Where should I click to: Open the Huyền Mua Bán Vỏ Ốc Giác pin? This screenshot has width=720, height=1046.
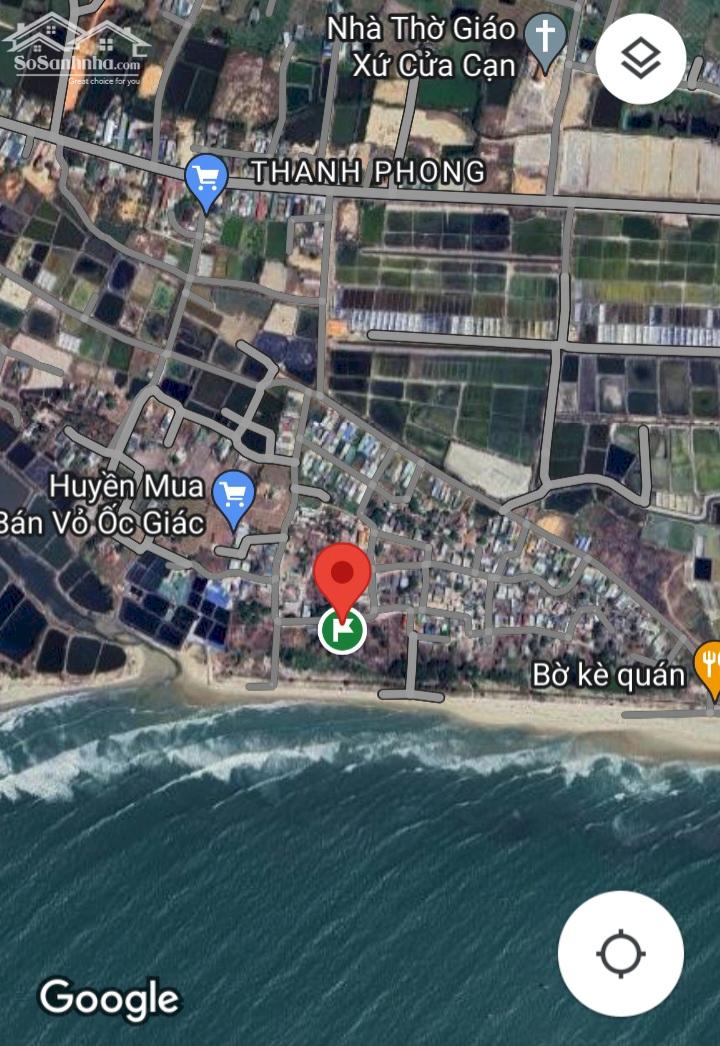point(234,496)
